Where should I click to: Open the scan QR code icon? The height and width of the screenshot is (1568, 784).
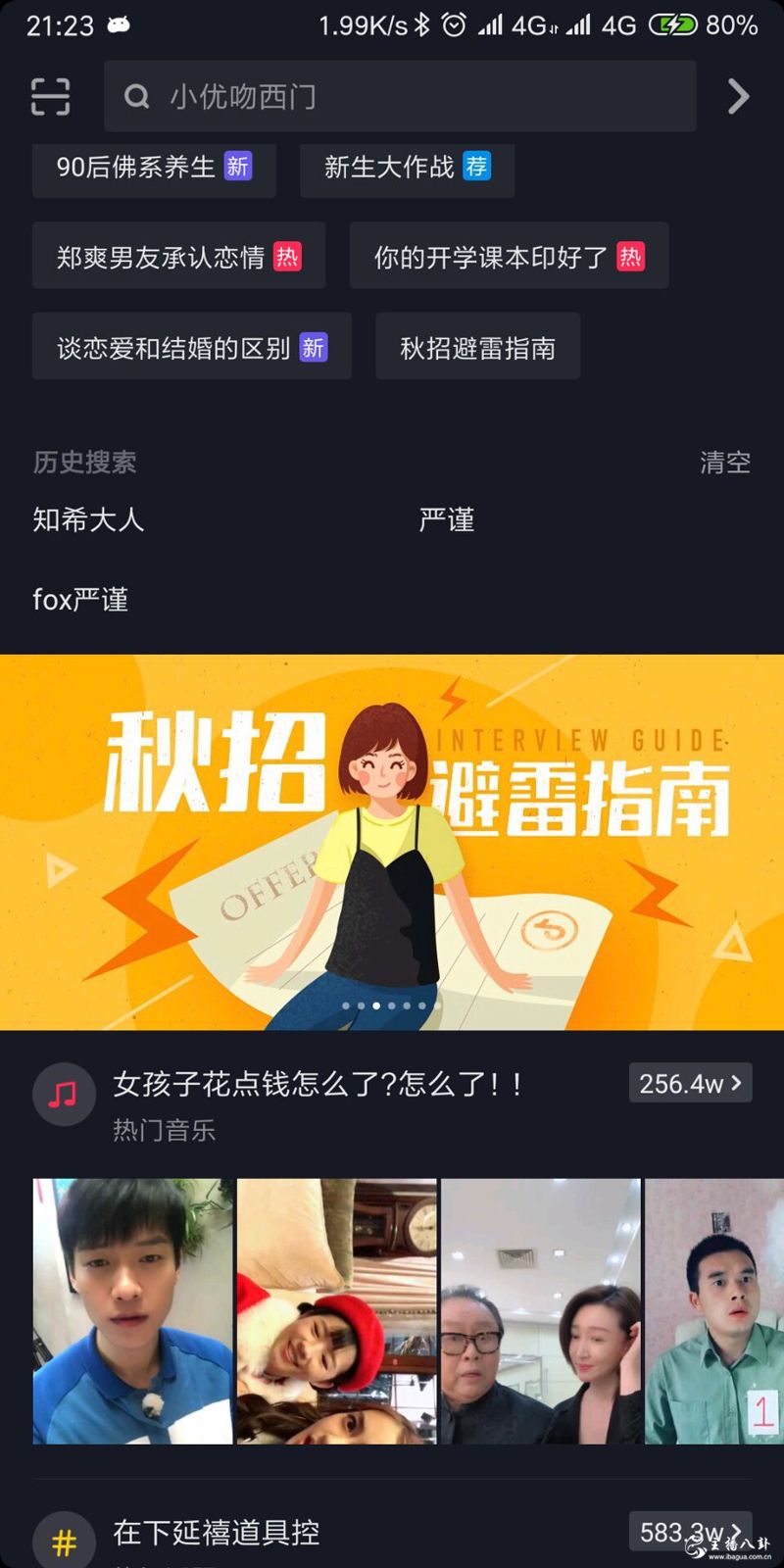pyautogui.click(x=50, y=96)
